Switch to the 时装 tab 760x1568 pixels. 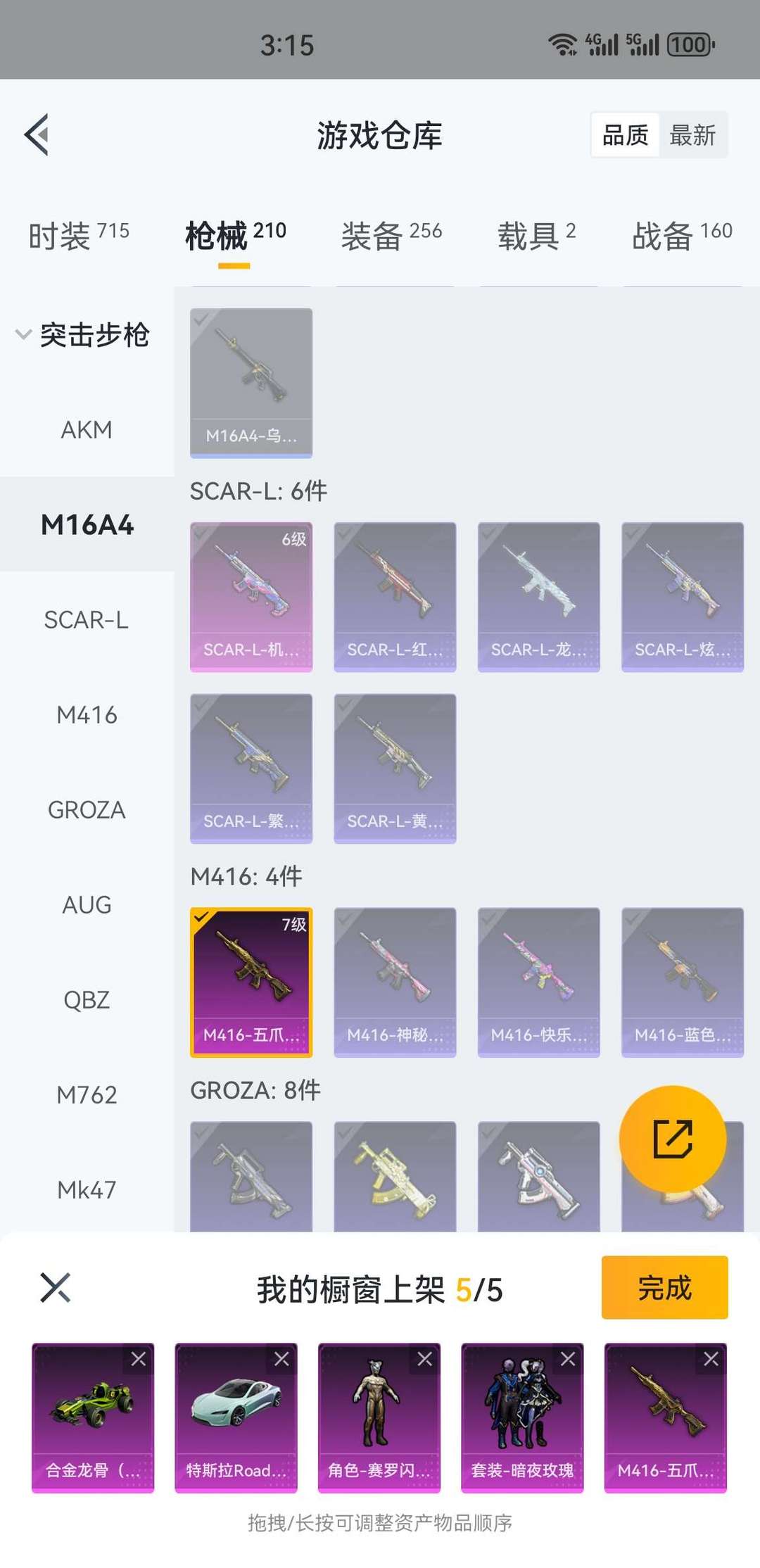coord(79,235)
